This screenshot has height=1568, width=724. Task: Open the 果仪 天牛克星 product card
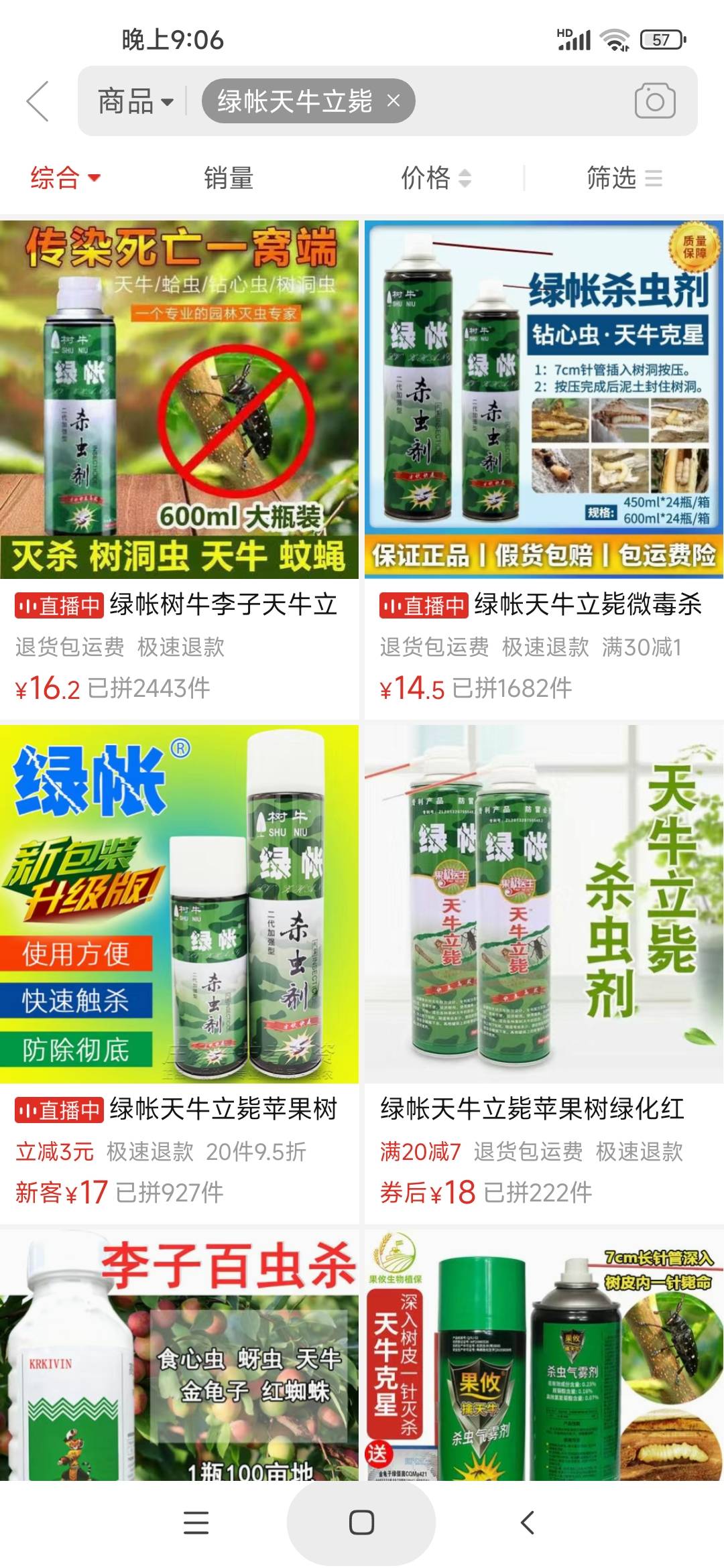(x=544, y=1355)
